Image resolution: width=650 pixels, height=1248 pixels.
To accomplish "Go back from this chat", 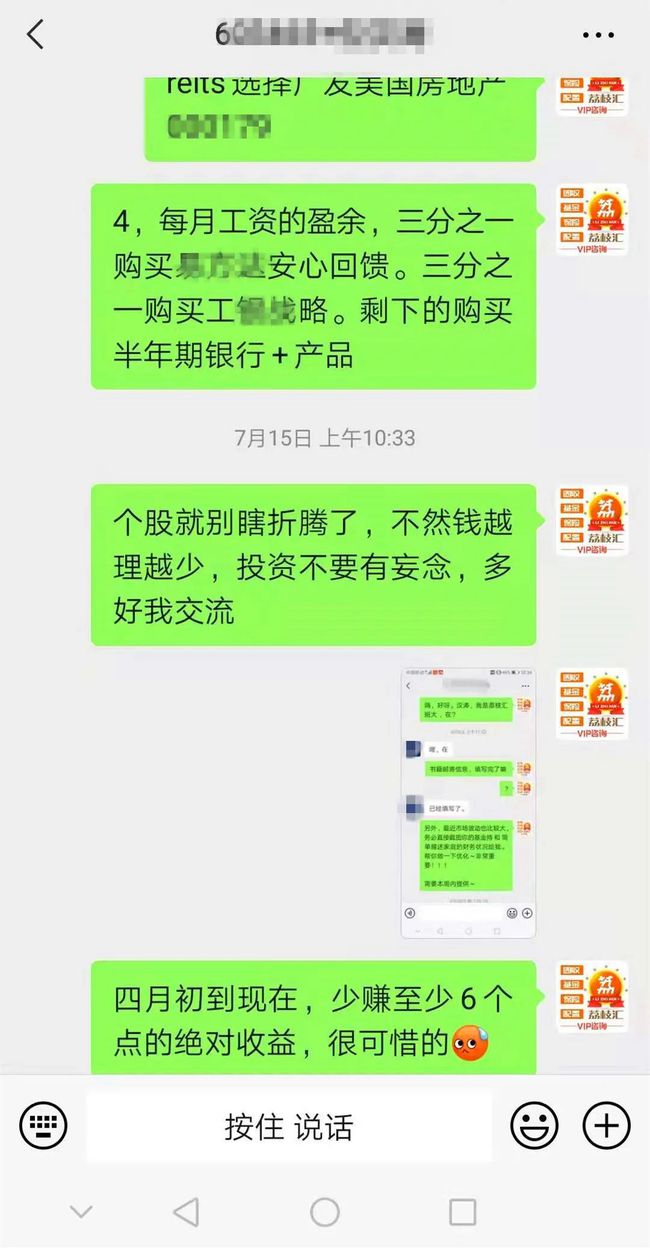I will click(x=36, y=34).
